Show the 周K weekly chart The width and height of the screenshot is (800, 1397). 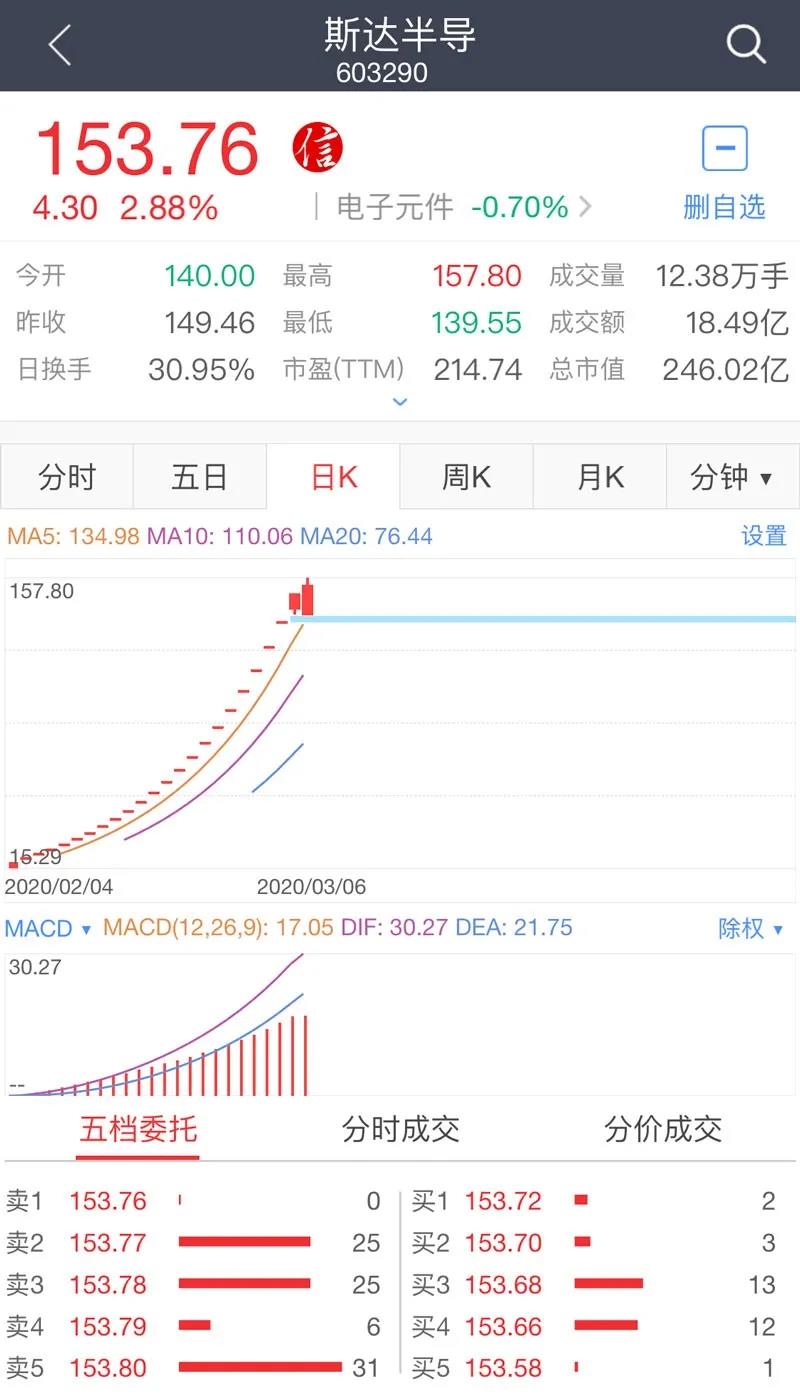(x=467, y=477)
